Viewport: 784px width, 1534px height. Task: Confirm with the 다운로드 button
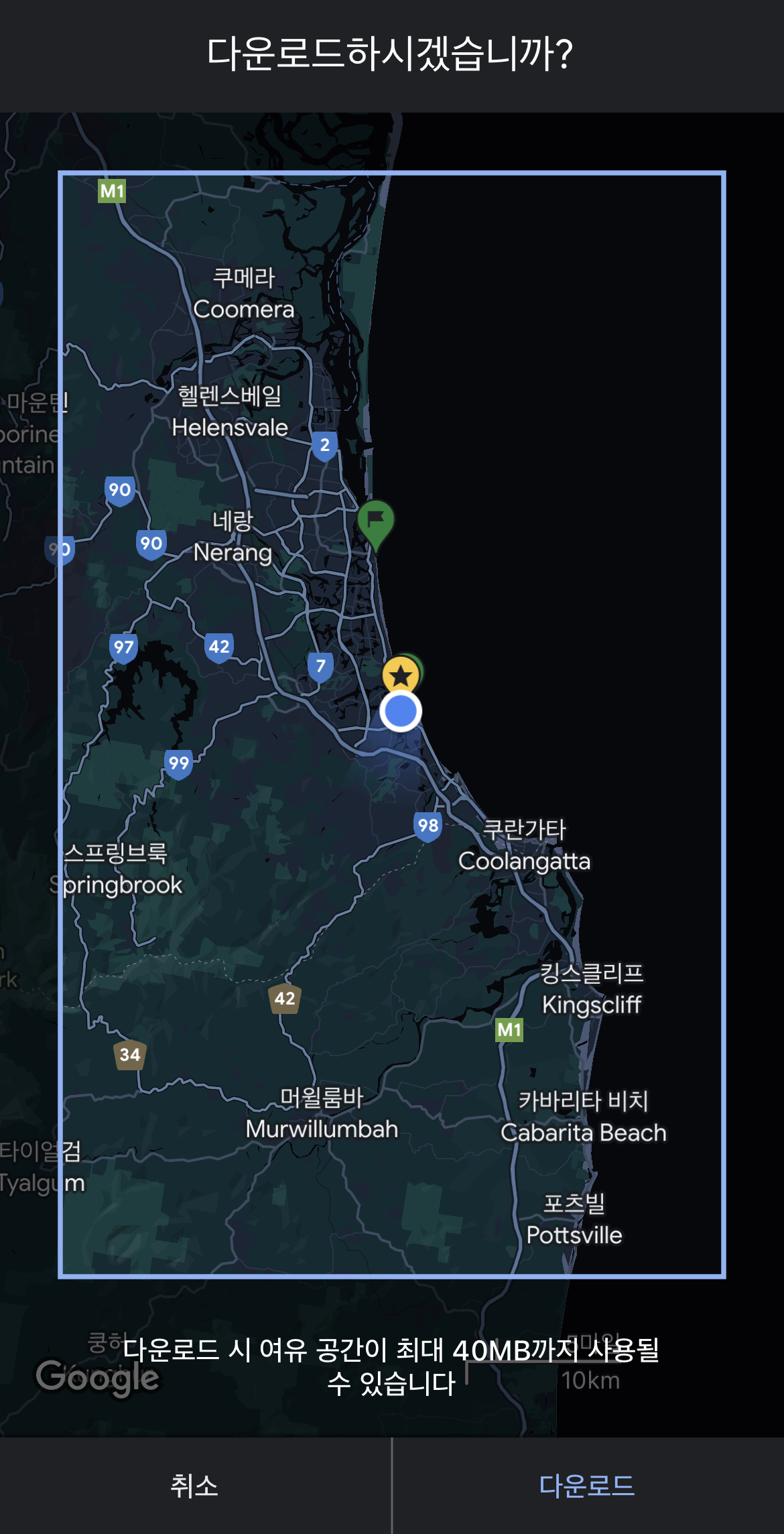[x=588, y=1486]
